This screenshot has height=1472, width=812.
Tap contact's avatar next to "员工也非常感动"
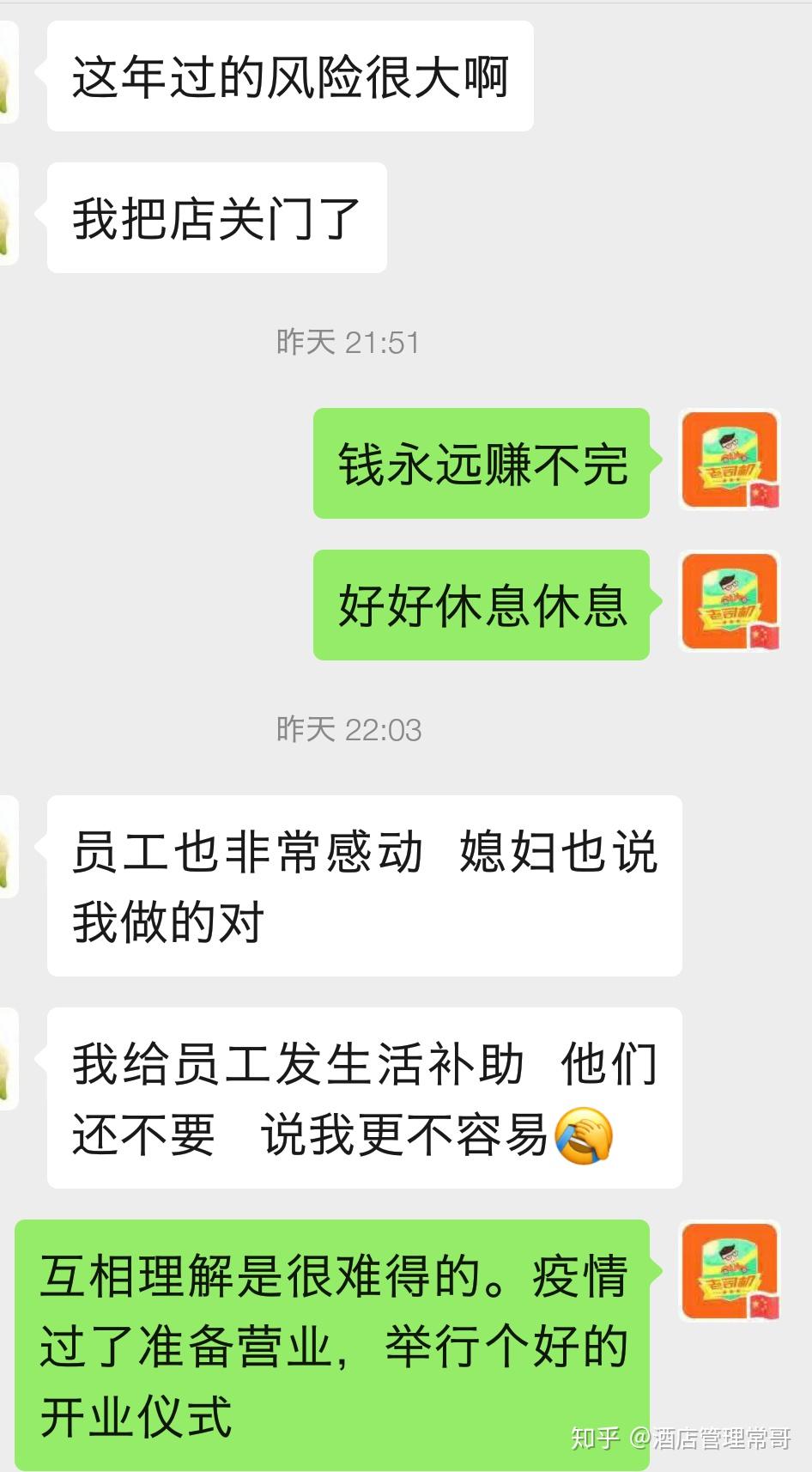(x=8, y=848)
